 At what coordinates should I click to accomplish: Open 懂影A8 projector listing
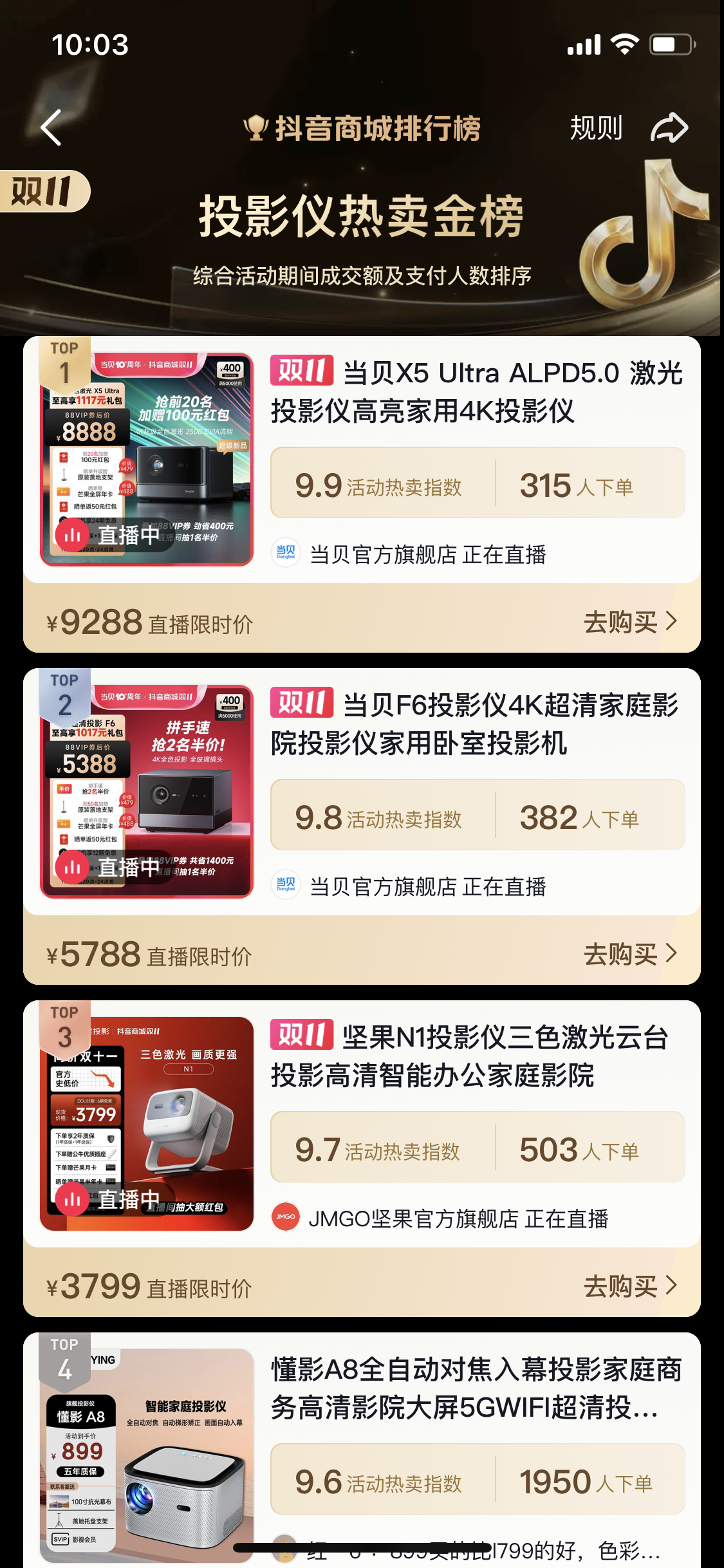[x=476, y=1388]
